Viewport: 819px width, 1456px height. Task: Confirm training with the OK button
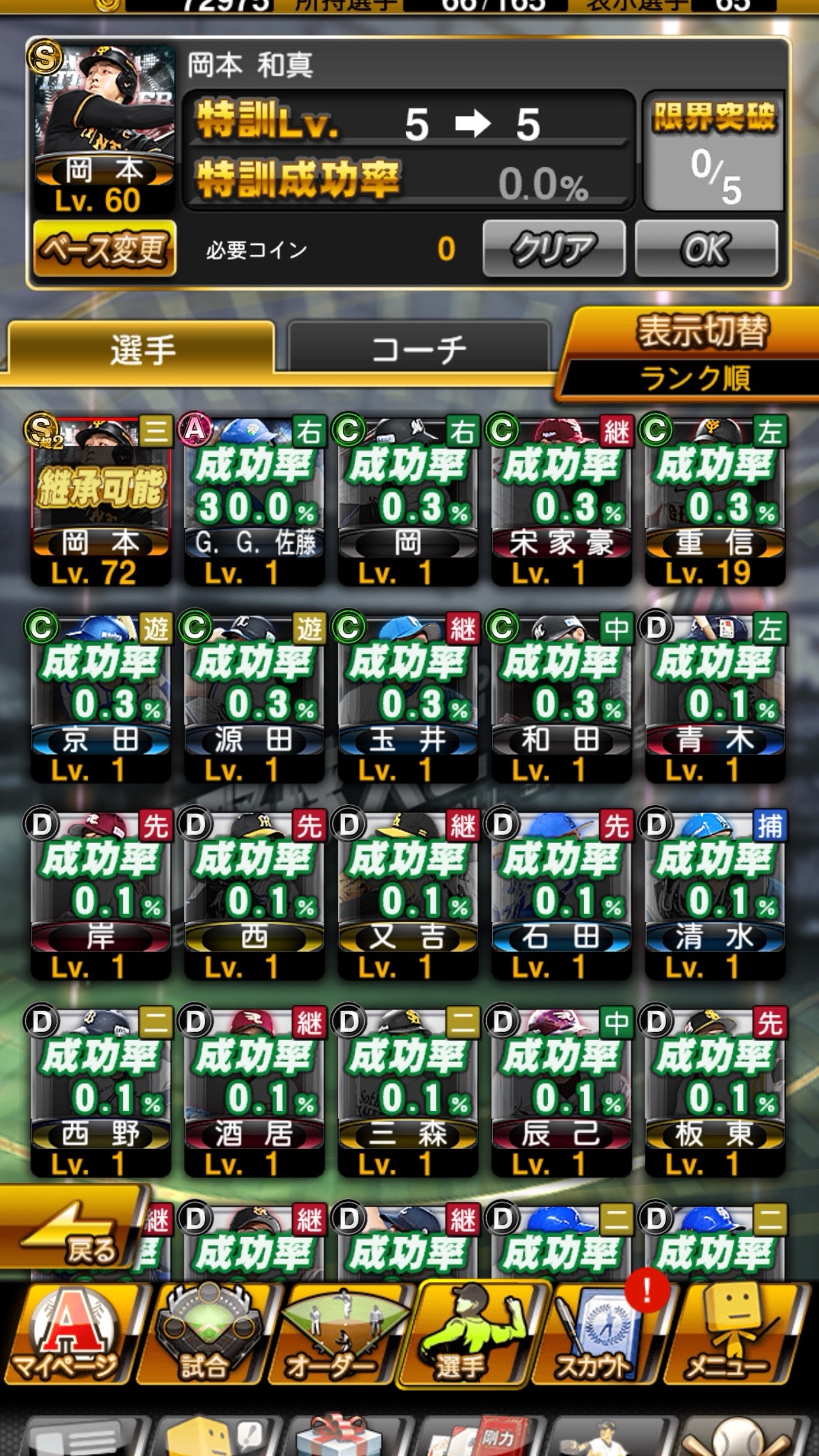coord(706,248)
